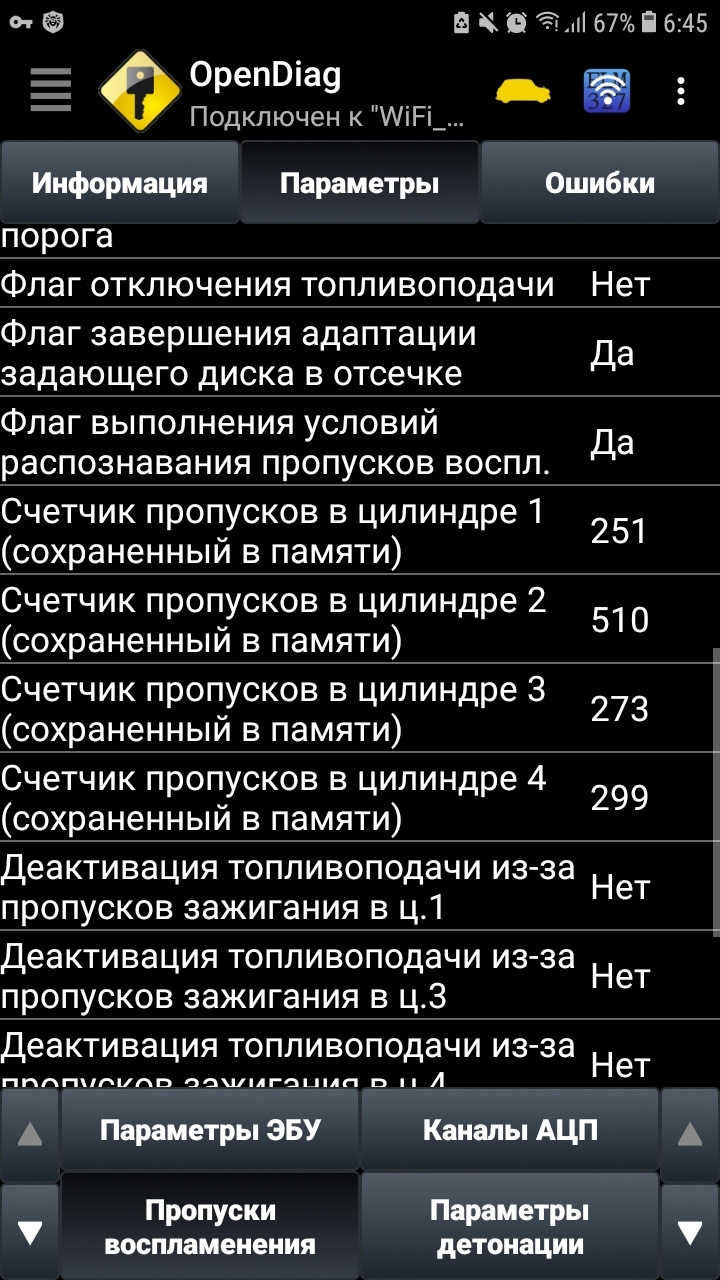
Task: Show Параметры ЭБУ group
Action: tap(210, 1130)
